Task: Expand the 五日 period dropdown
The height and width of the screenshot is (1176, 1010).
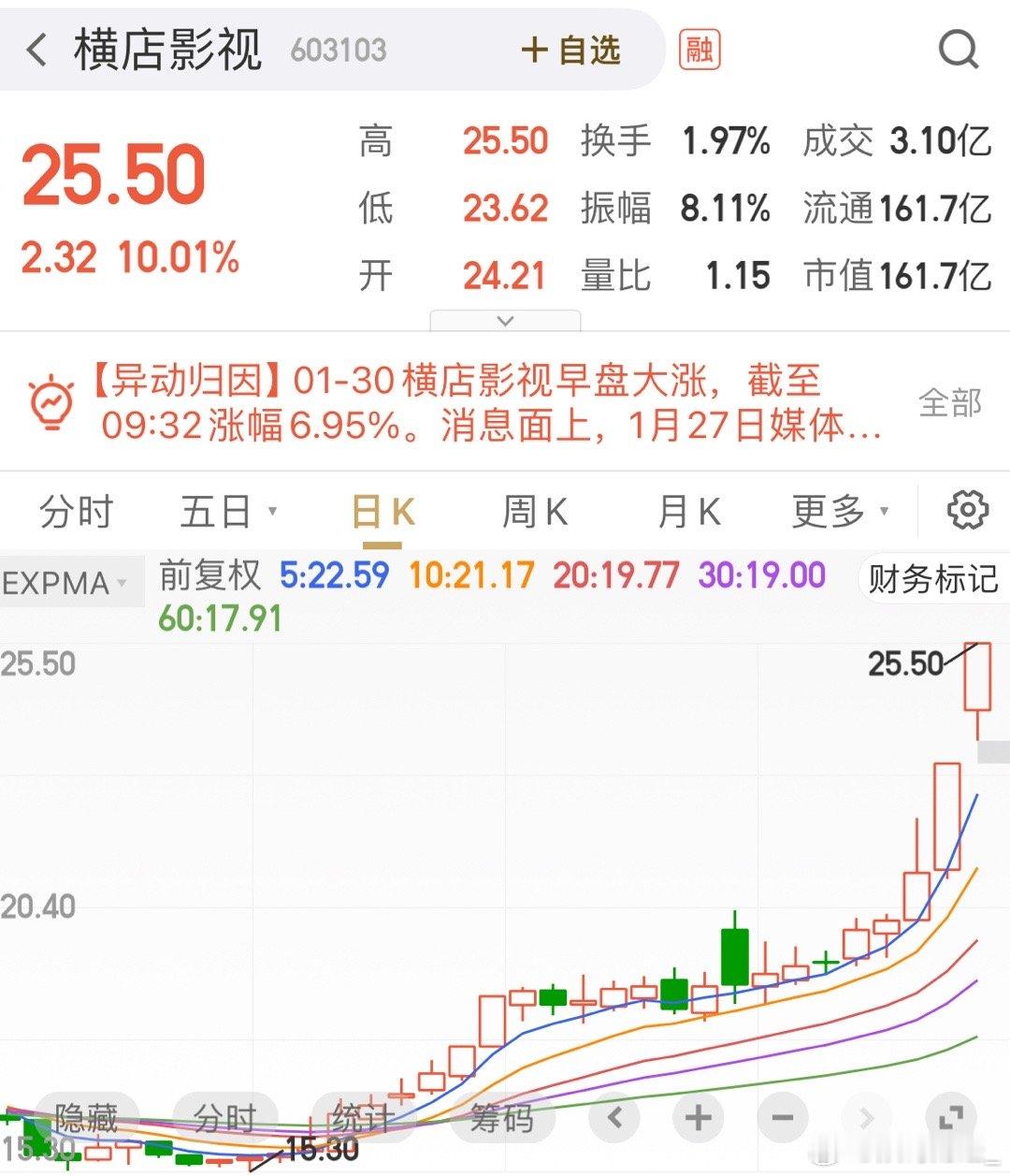Action: point(226,511)
